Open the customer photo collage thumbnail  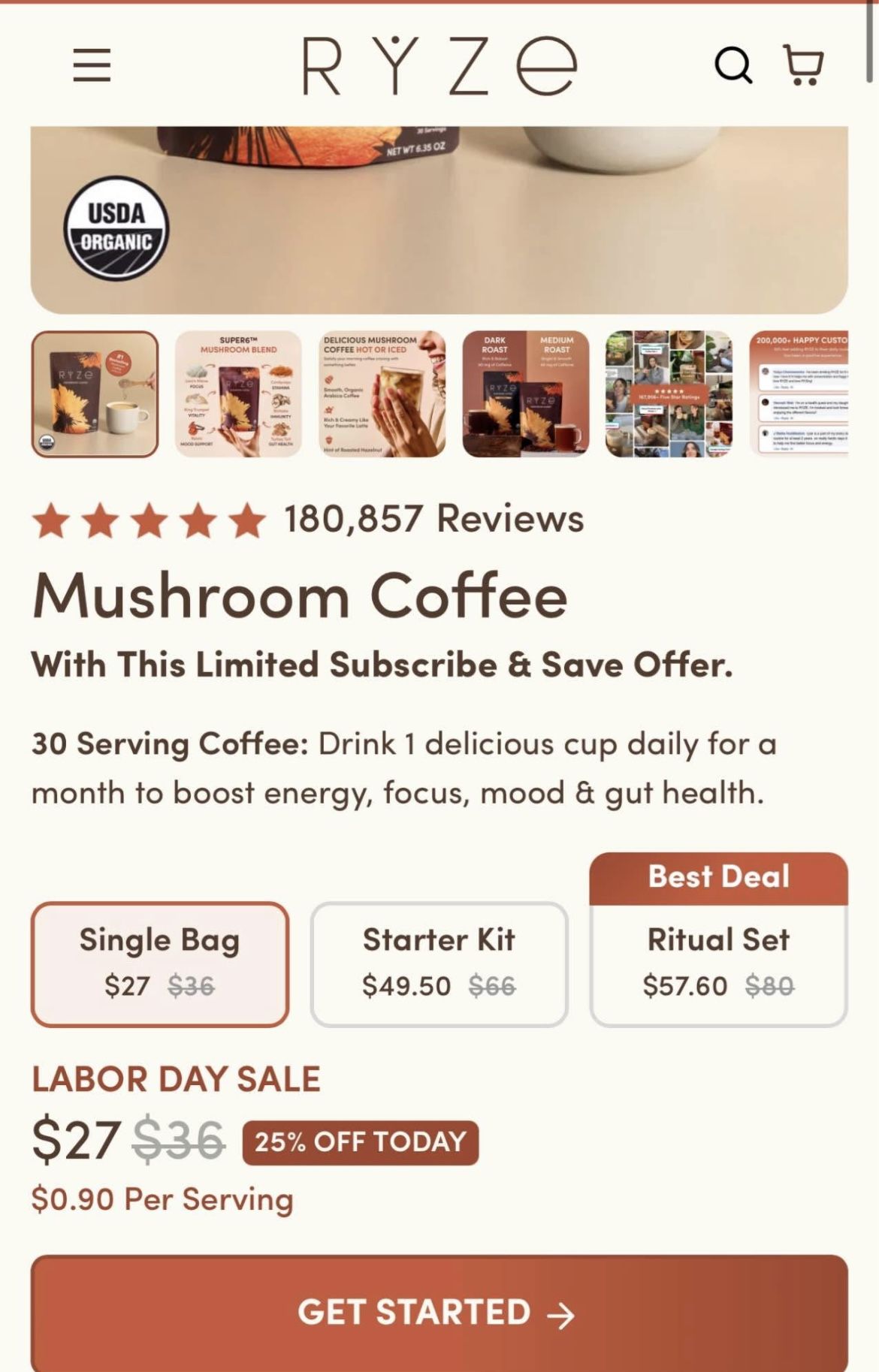click(669, 394)
